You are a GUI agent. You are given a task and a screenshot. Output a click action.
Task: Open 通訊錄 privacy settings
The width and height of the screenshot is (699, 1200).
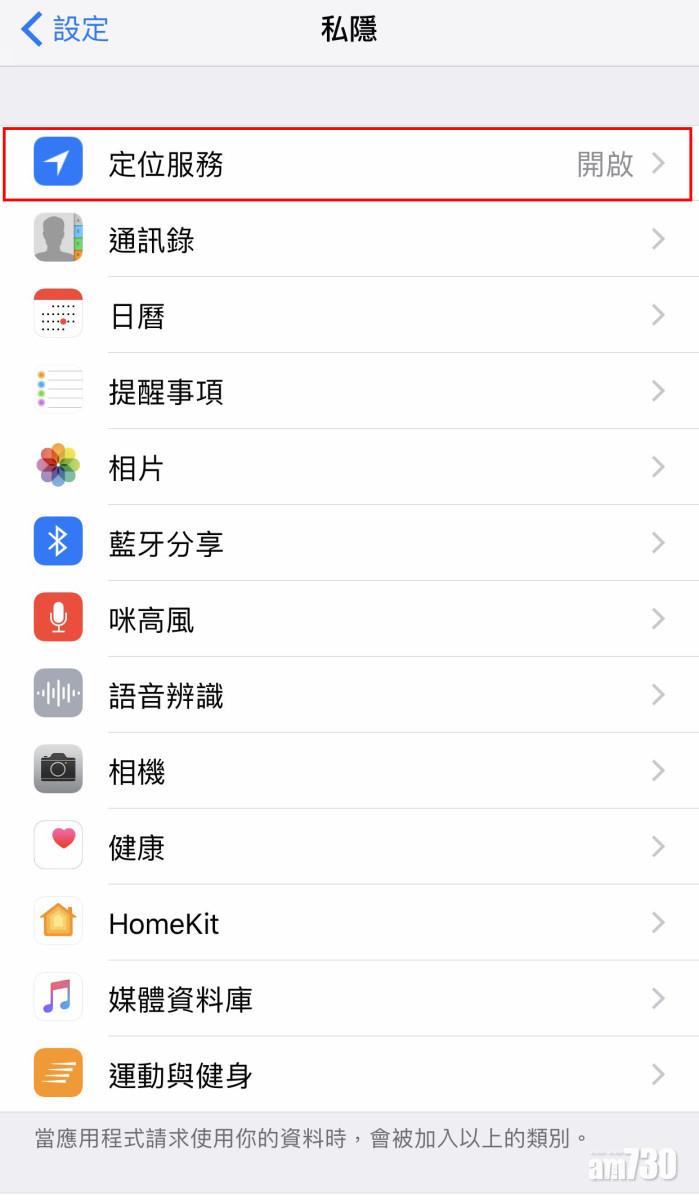[x=348, y=240]
